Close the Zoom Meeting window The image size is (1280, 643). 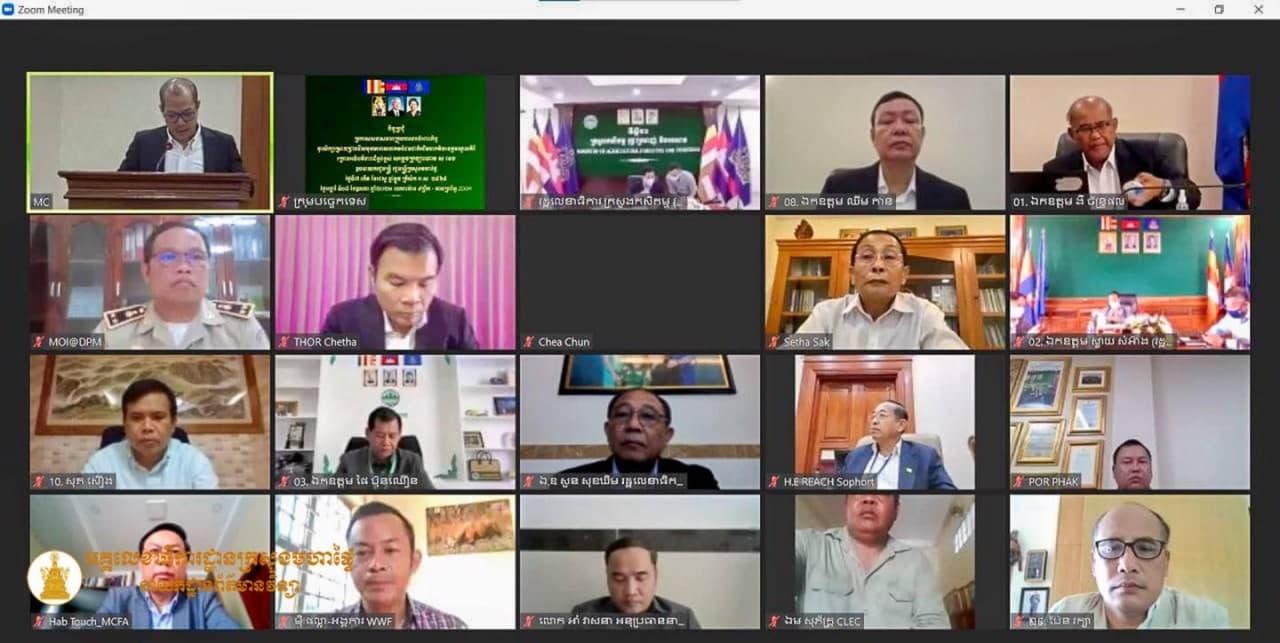(1258, 9)
